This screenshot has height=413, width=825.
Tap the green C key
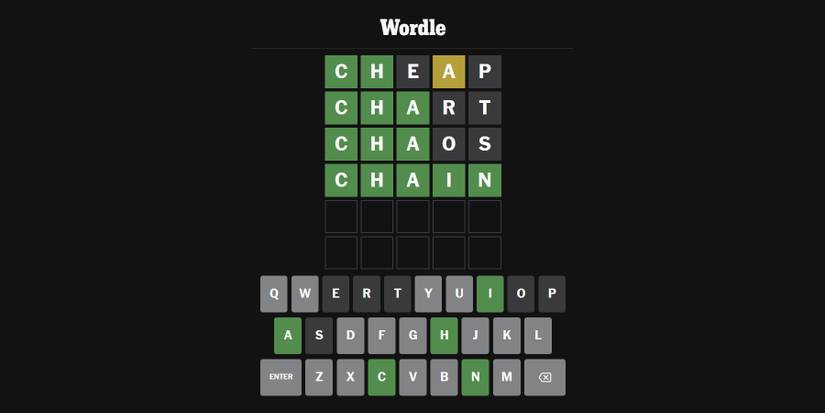(x=381, y=377)
